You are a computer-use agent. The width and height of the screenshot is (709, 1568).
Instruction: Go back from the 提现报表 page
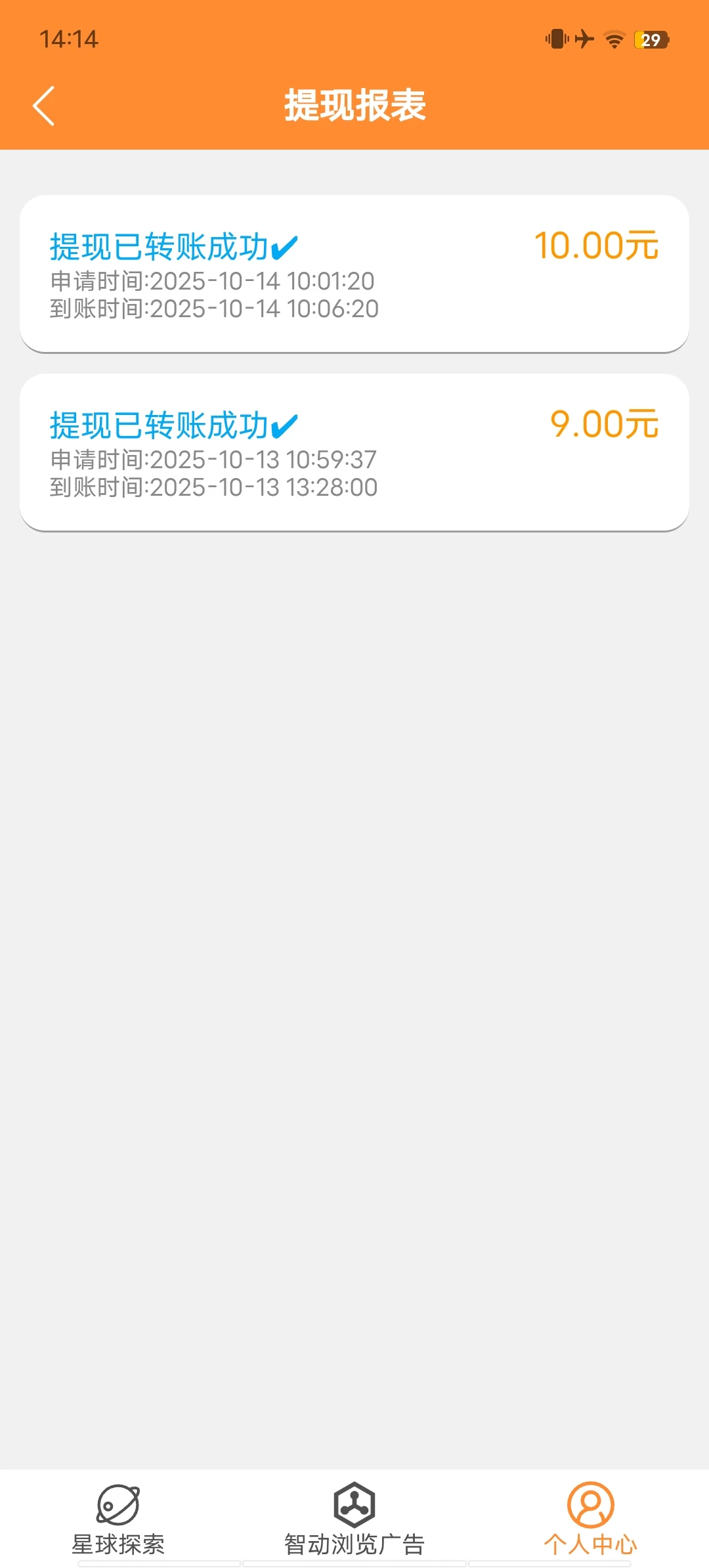pos(43,106)
